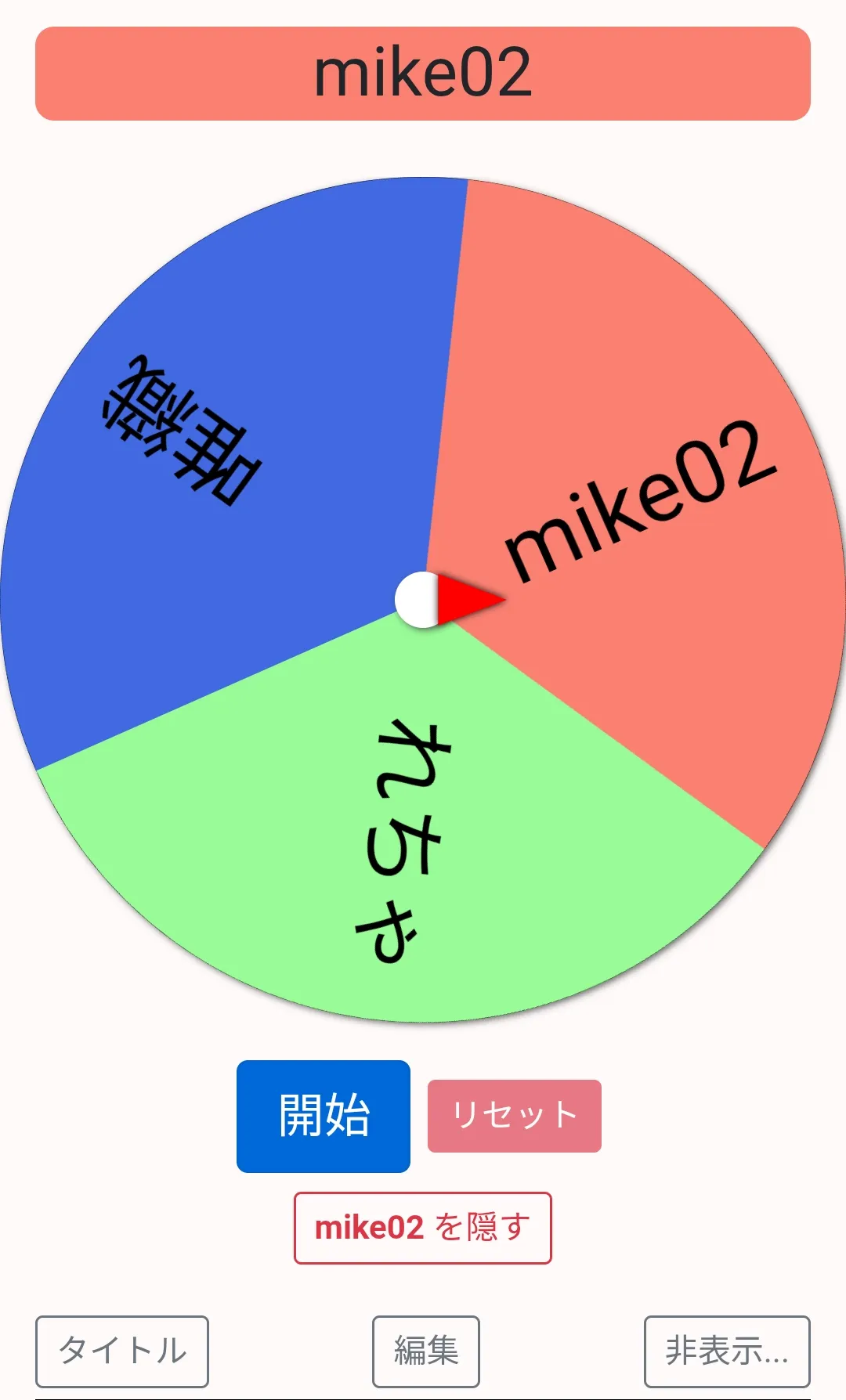Viewport: 846px width, 1400px height.
Task: Hide mike02 with the を隠す button
Action: (x=423, y=1228)
